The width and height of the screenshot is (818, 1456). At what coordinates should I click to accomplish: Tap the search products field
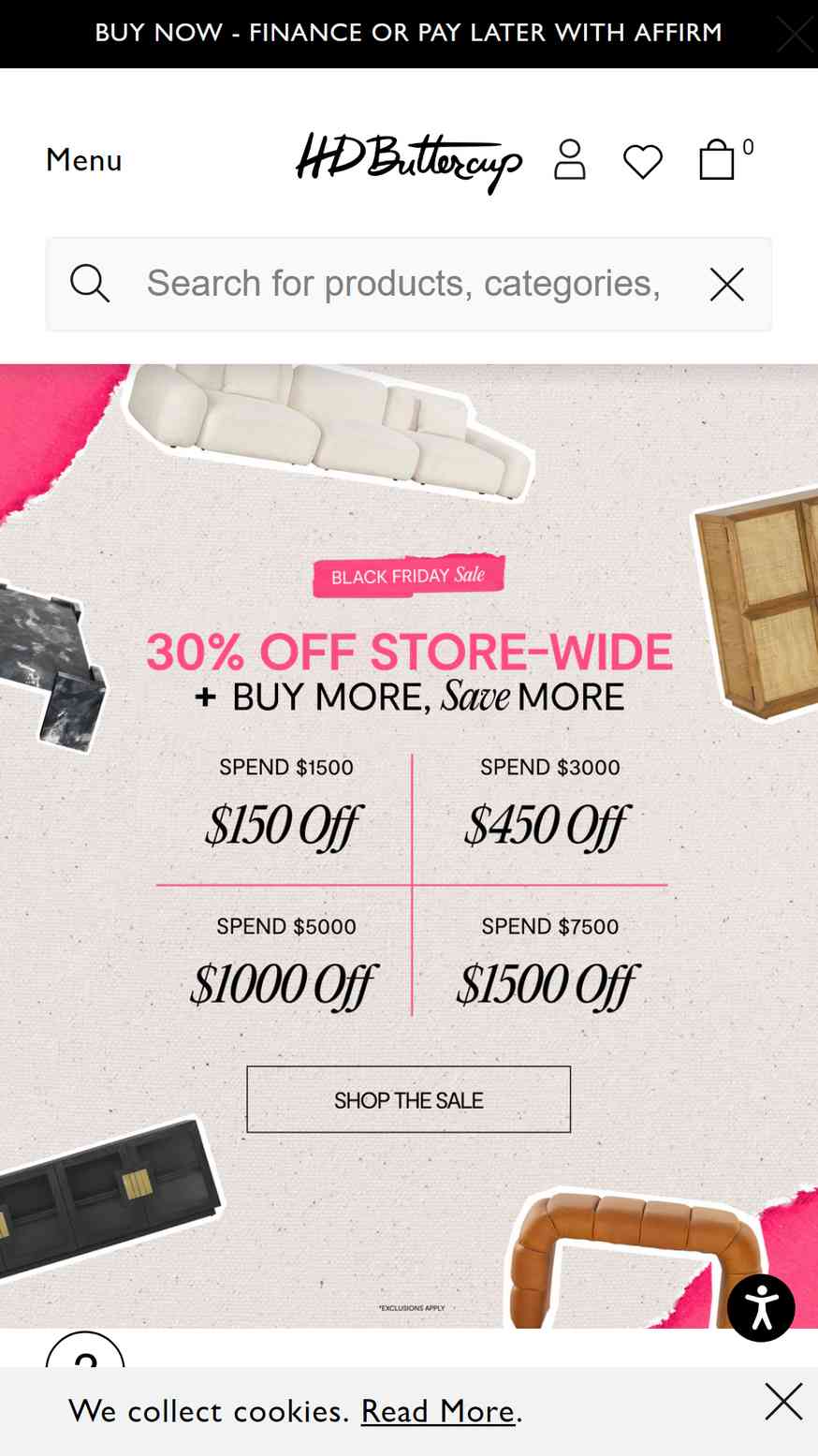pos(403,284)
